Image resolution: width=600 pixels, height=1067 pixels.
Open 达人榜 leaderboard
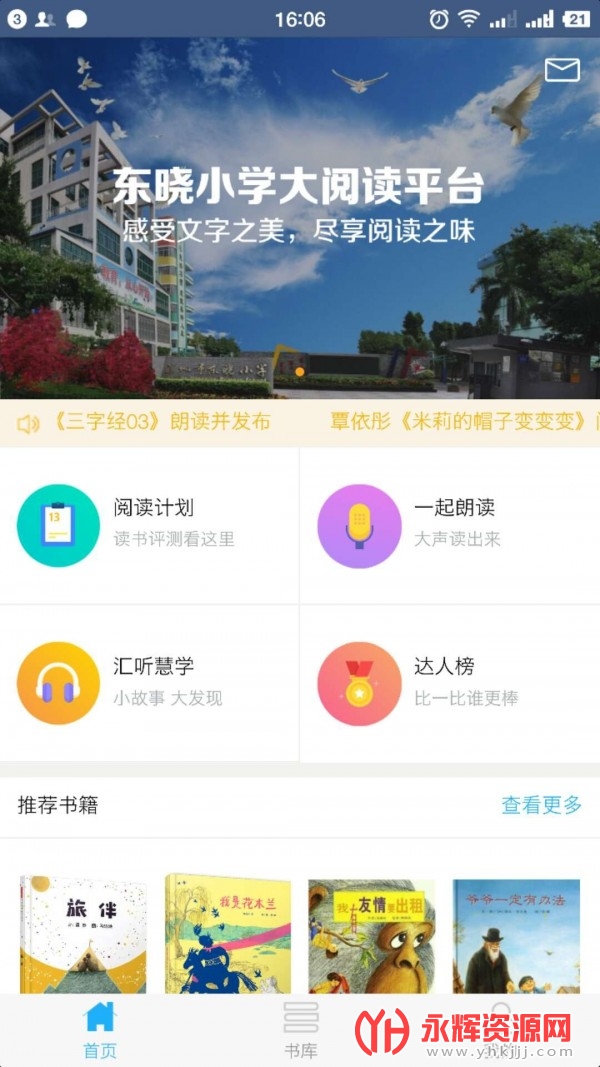[450, 682]
